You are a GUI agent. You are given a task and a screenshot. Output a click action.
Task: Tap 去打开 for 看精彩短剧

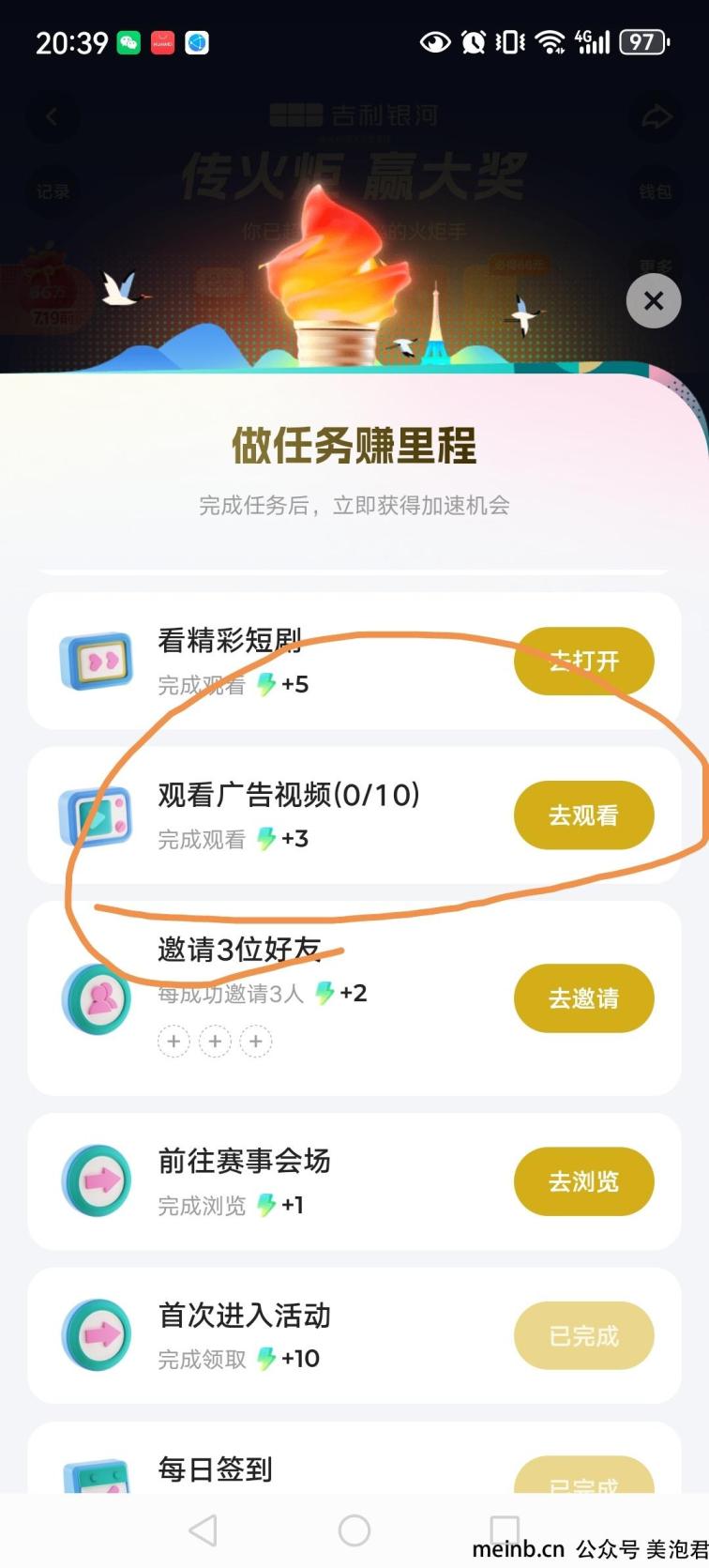583,662
